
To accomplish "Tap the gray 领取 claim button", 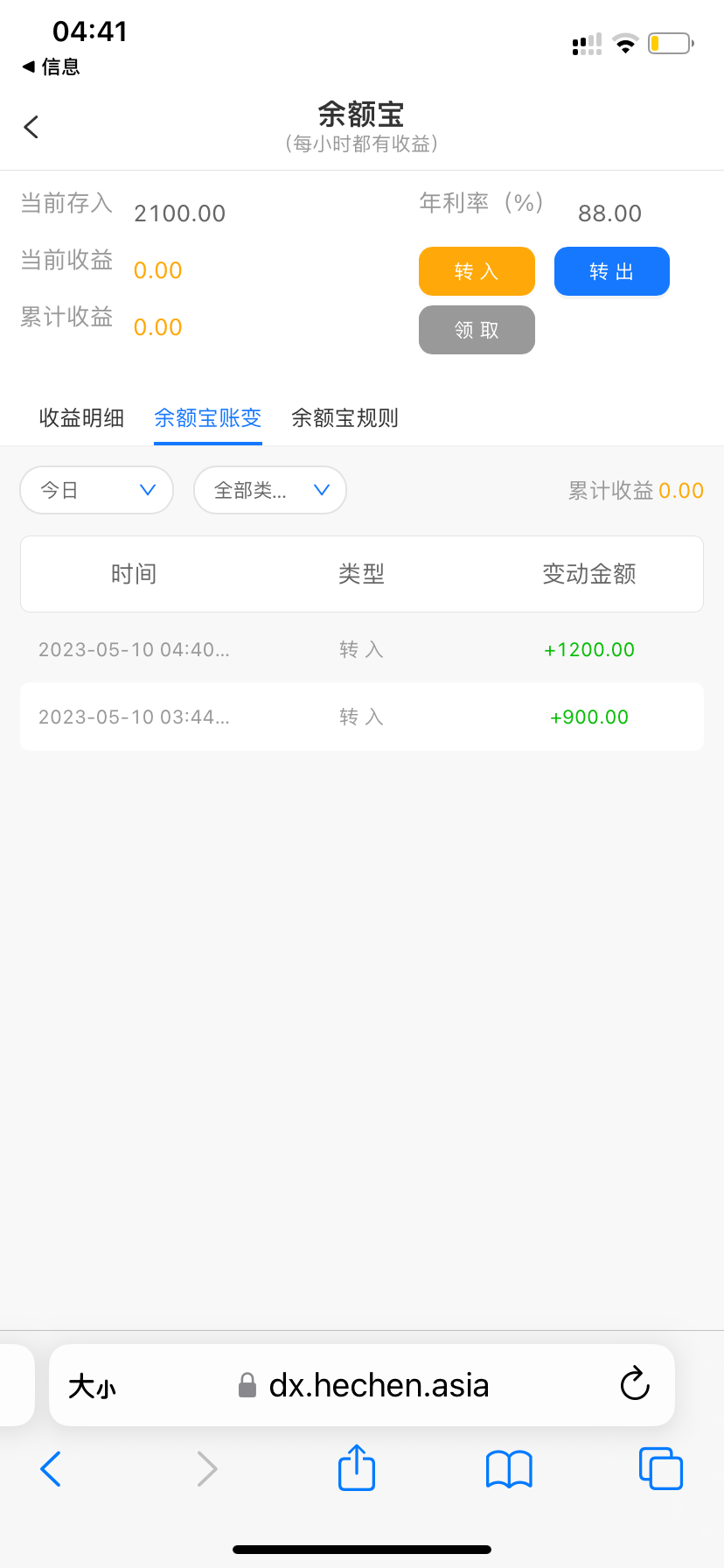I will (477, 330).
